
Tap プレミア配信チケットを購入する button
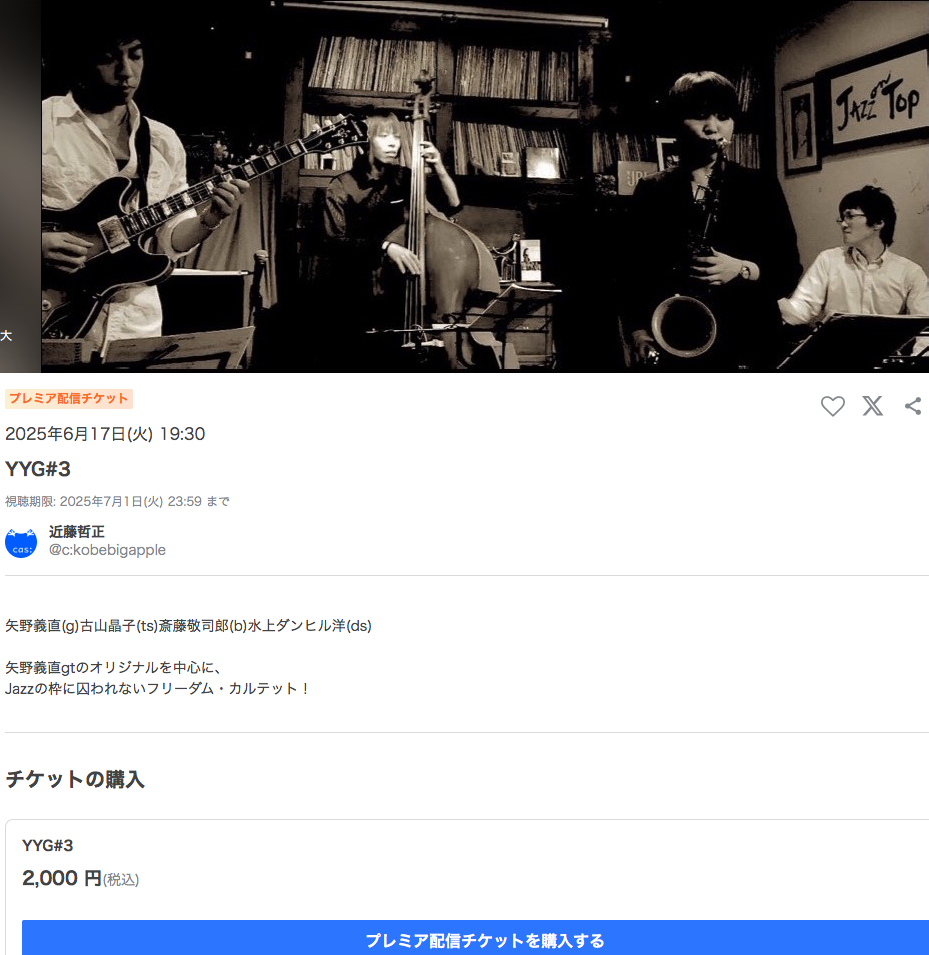[484, 940]
